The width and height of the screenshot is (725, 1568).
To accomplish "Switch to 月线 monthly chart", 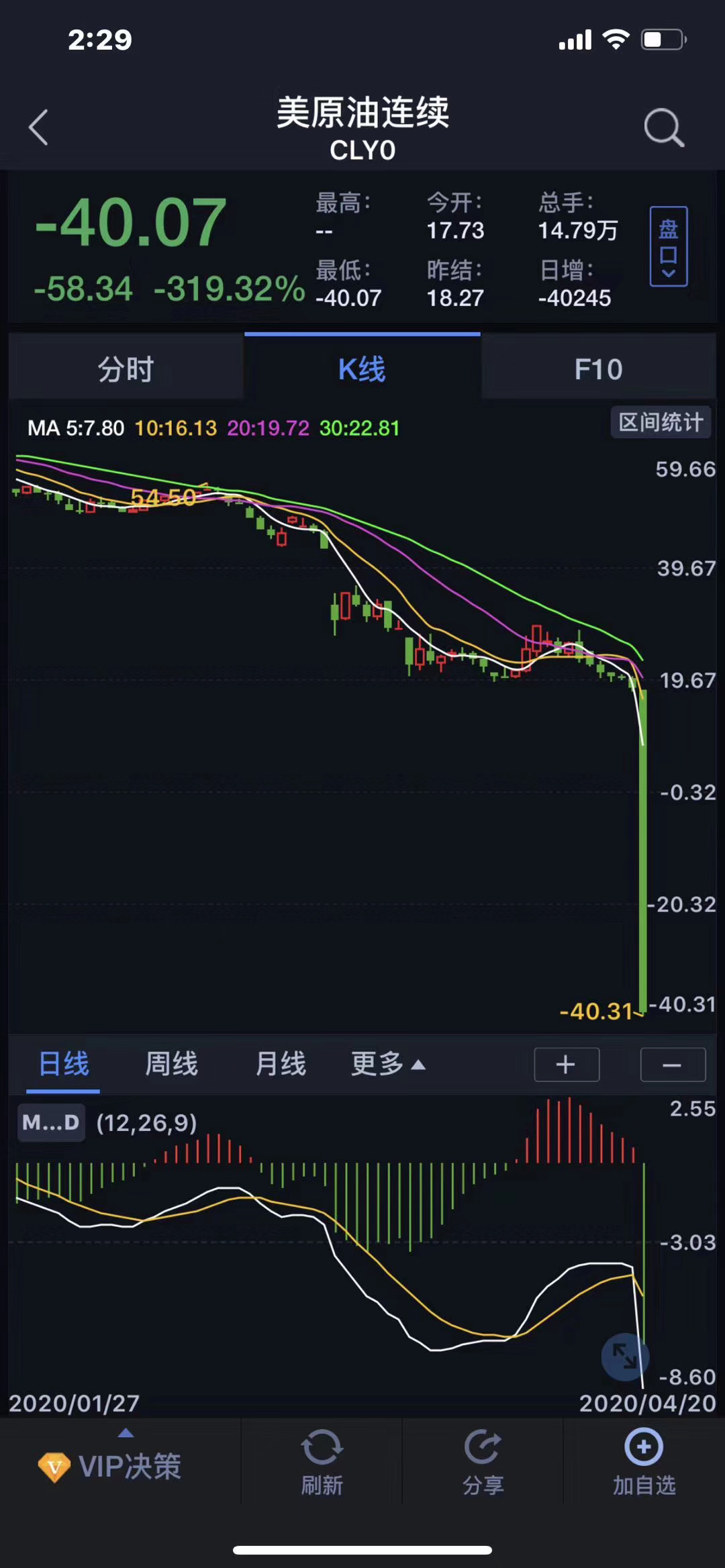I will (x=280, y=1064).
